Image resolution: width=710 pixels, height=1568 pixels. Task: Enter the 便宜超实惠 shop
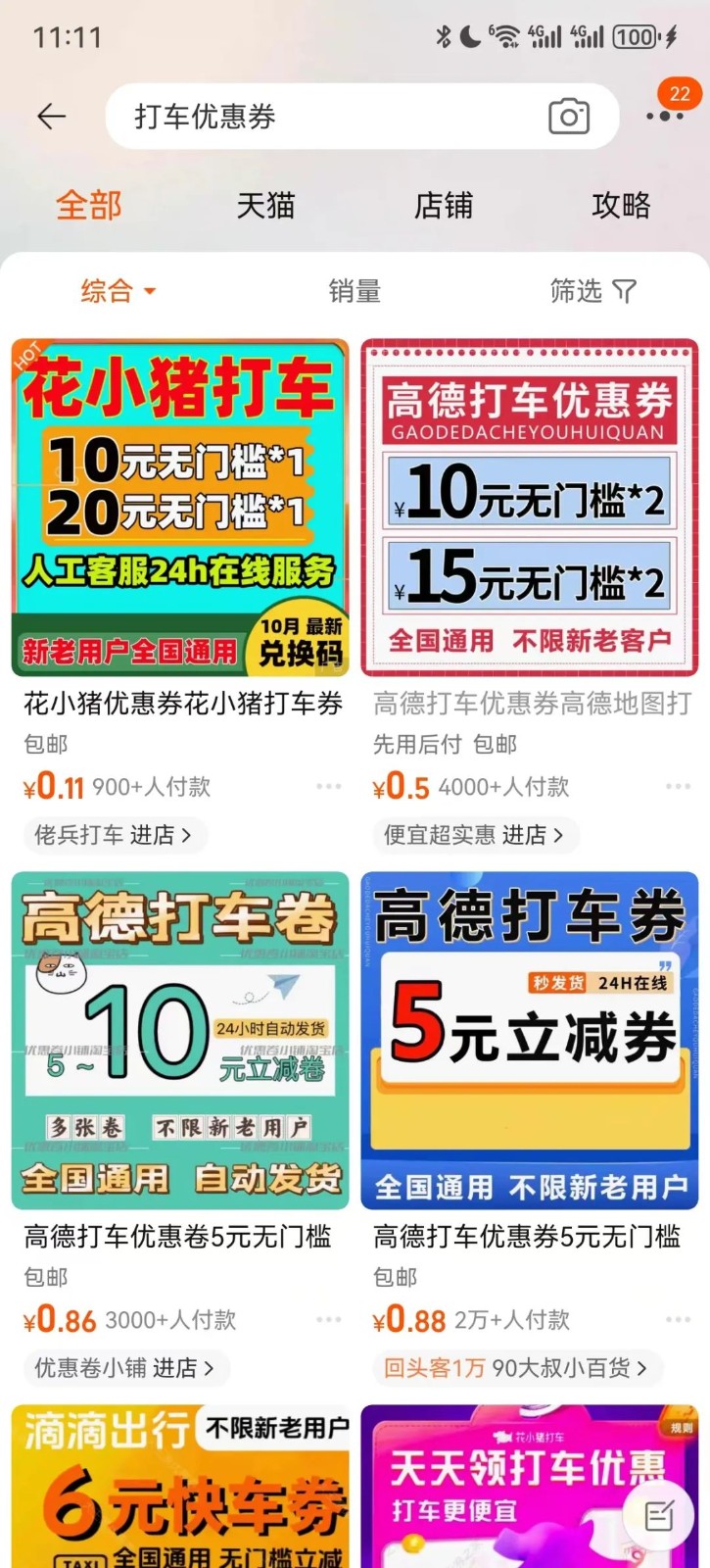(474, 835)
